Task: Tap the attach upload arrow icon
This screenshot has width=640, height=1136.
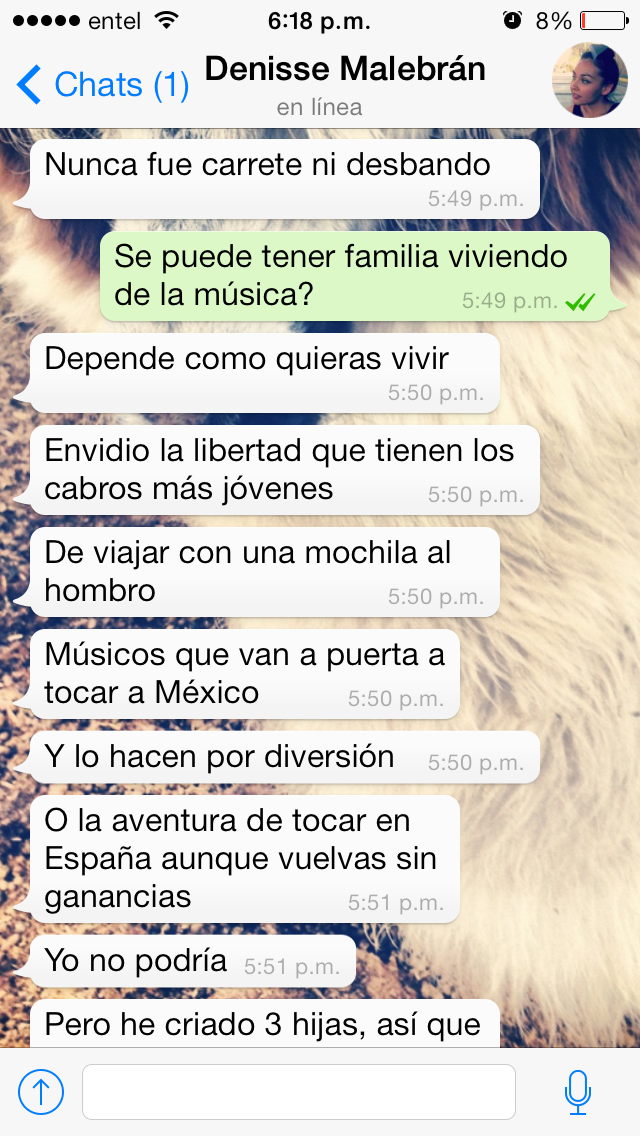Action: (41, 1091)
